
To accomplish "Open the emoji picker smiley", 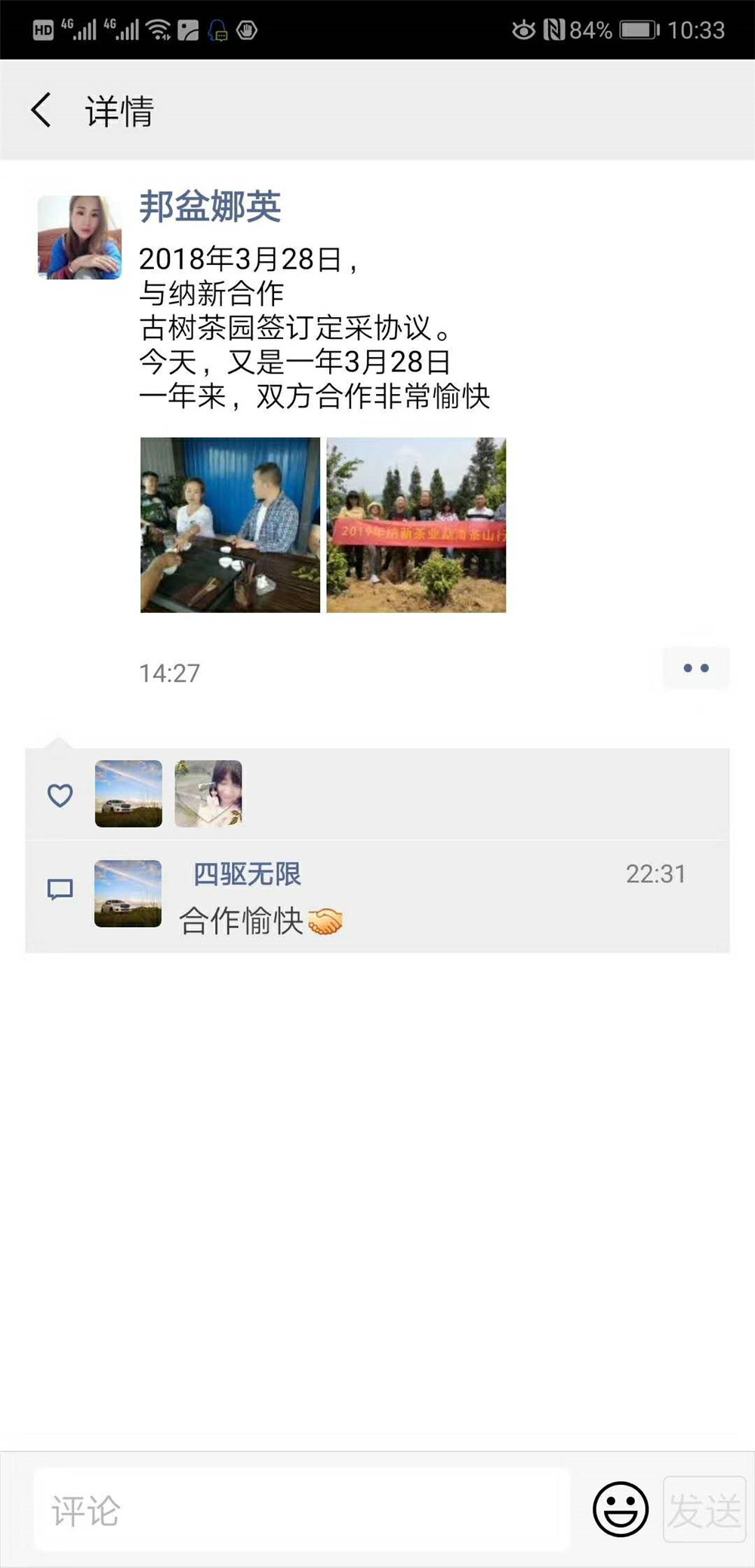I will click(621, 1509).
